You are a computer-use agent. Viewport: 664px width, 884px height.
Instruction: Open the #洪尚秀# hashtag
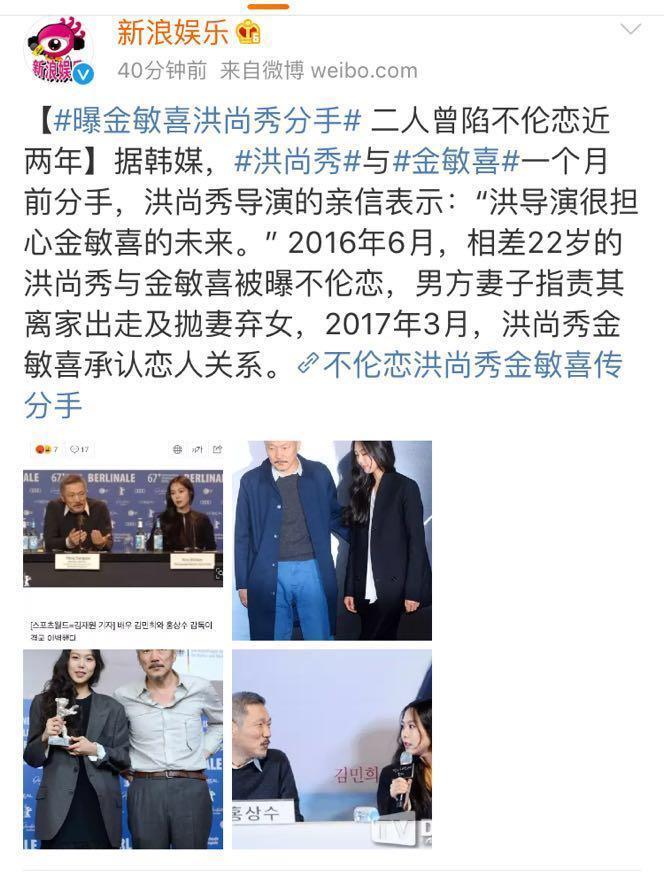(298, 160)
